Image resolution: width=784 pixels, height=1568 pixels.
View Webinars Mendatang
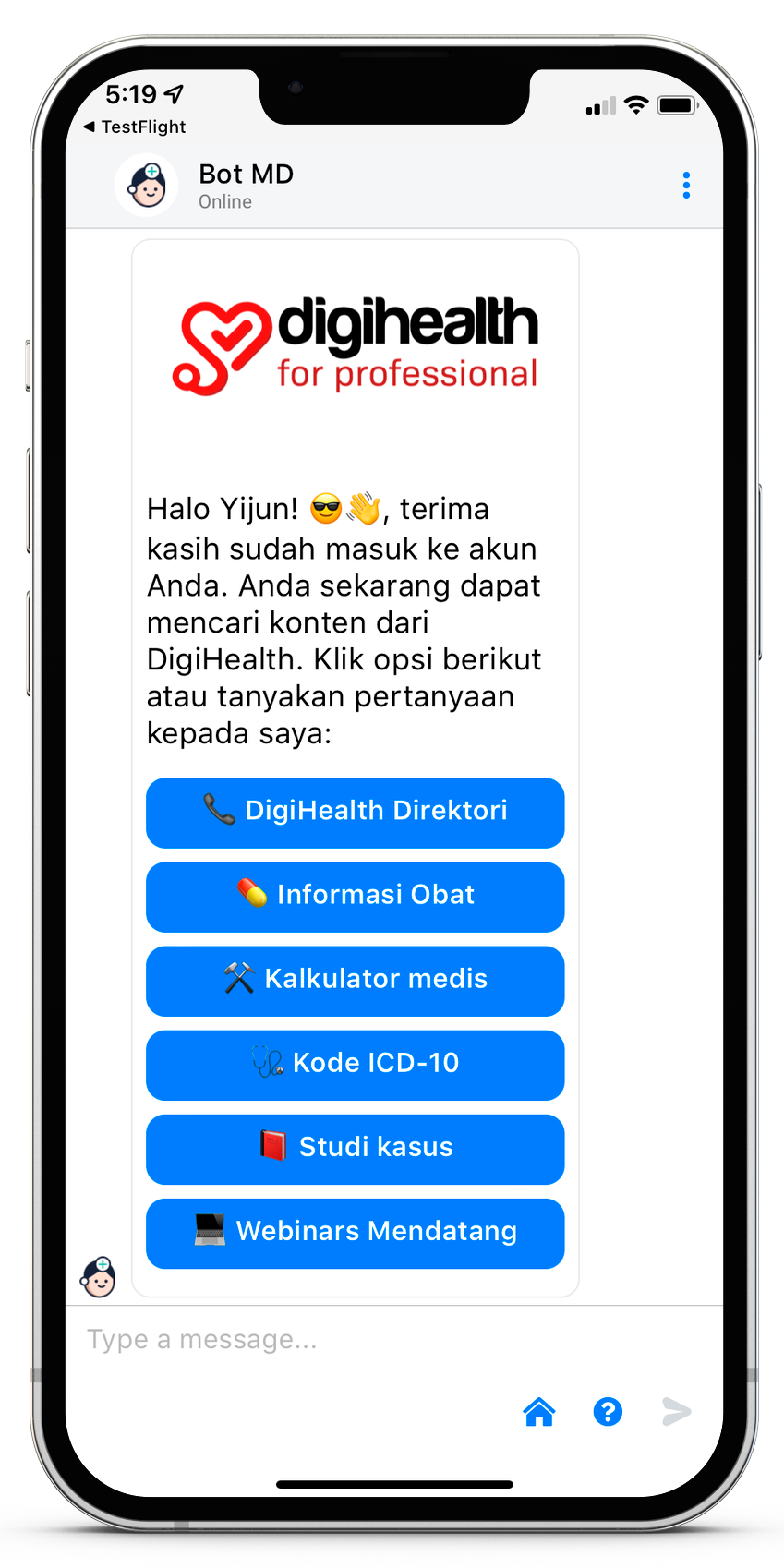tap(356, 1232)
